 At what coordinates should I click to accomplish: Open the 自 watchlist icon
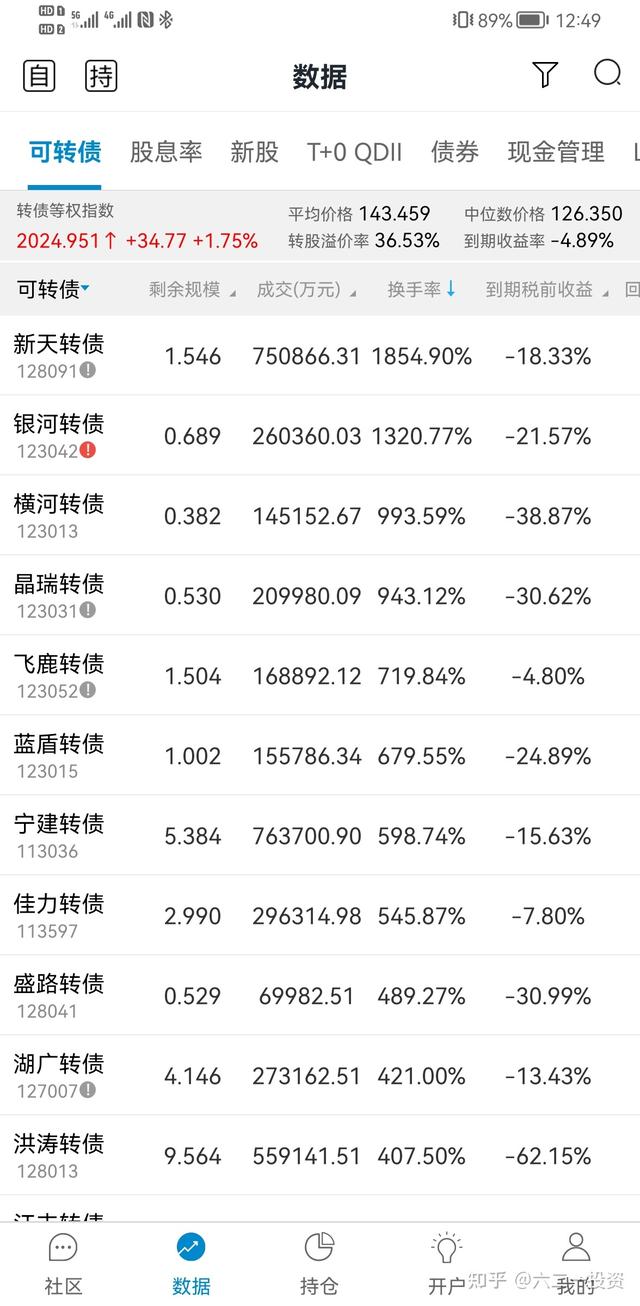click(39, 76)
